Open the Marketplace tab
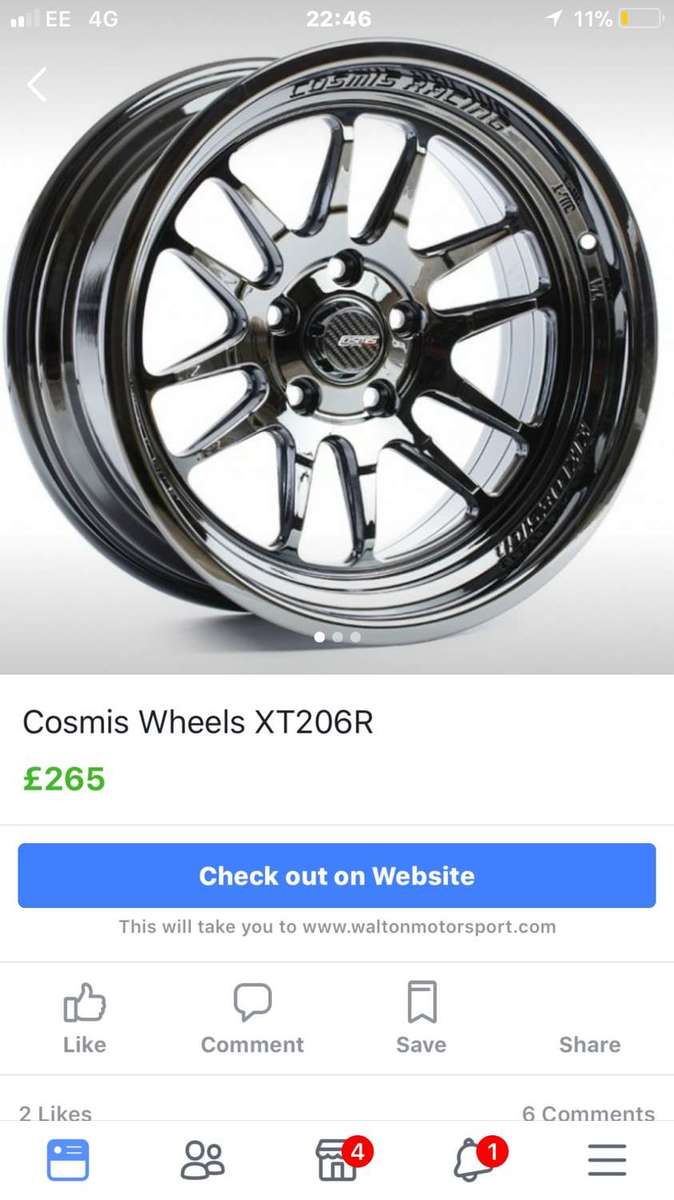This screenshot has width=674, height=1200. (x=337, y=1160)
